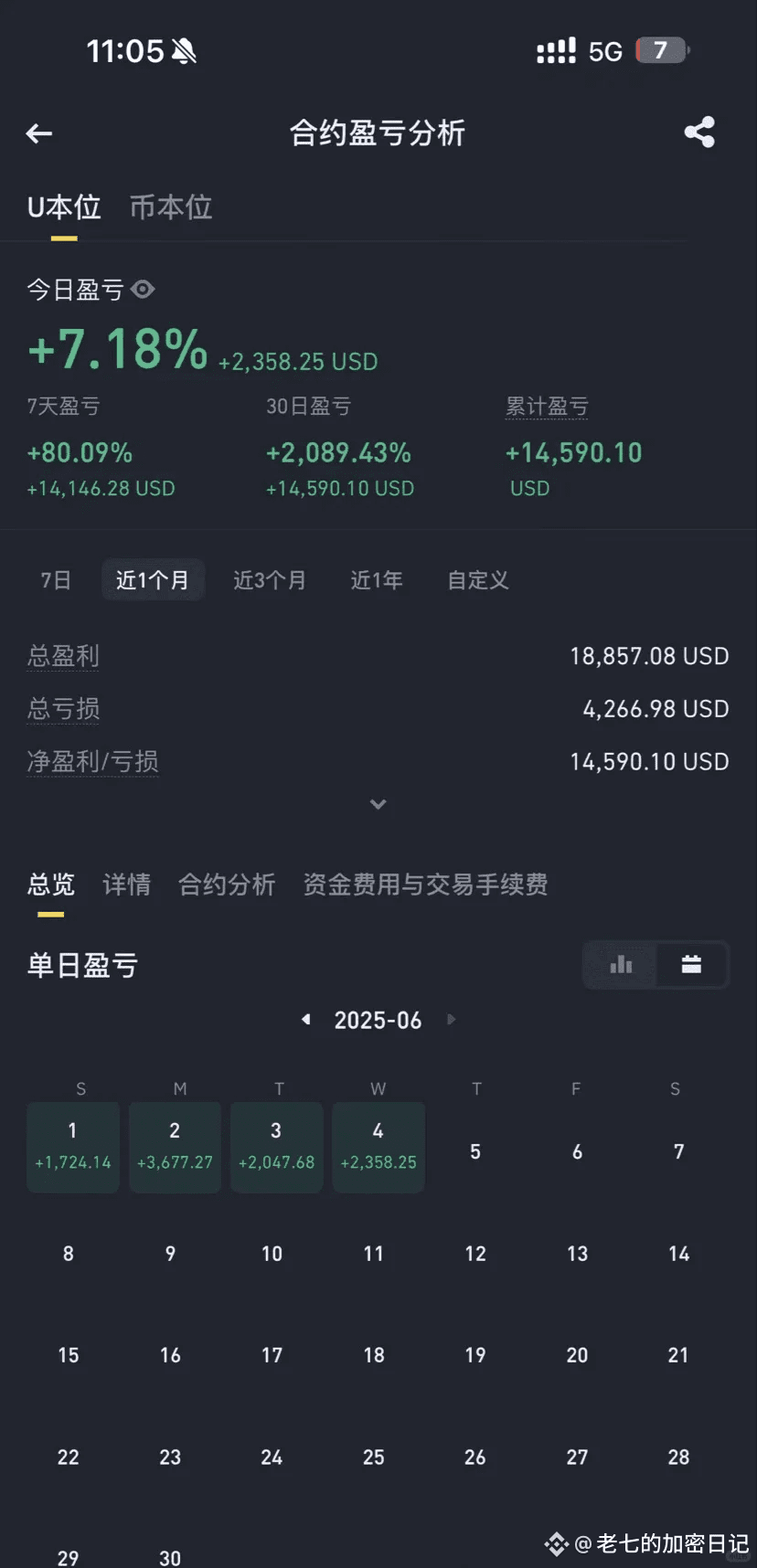Go back using the arrow icon

pyautogui.click(x=39, y=134)
